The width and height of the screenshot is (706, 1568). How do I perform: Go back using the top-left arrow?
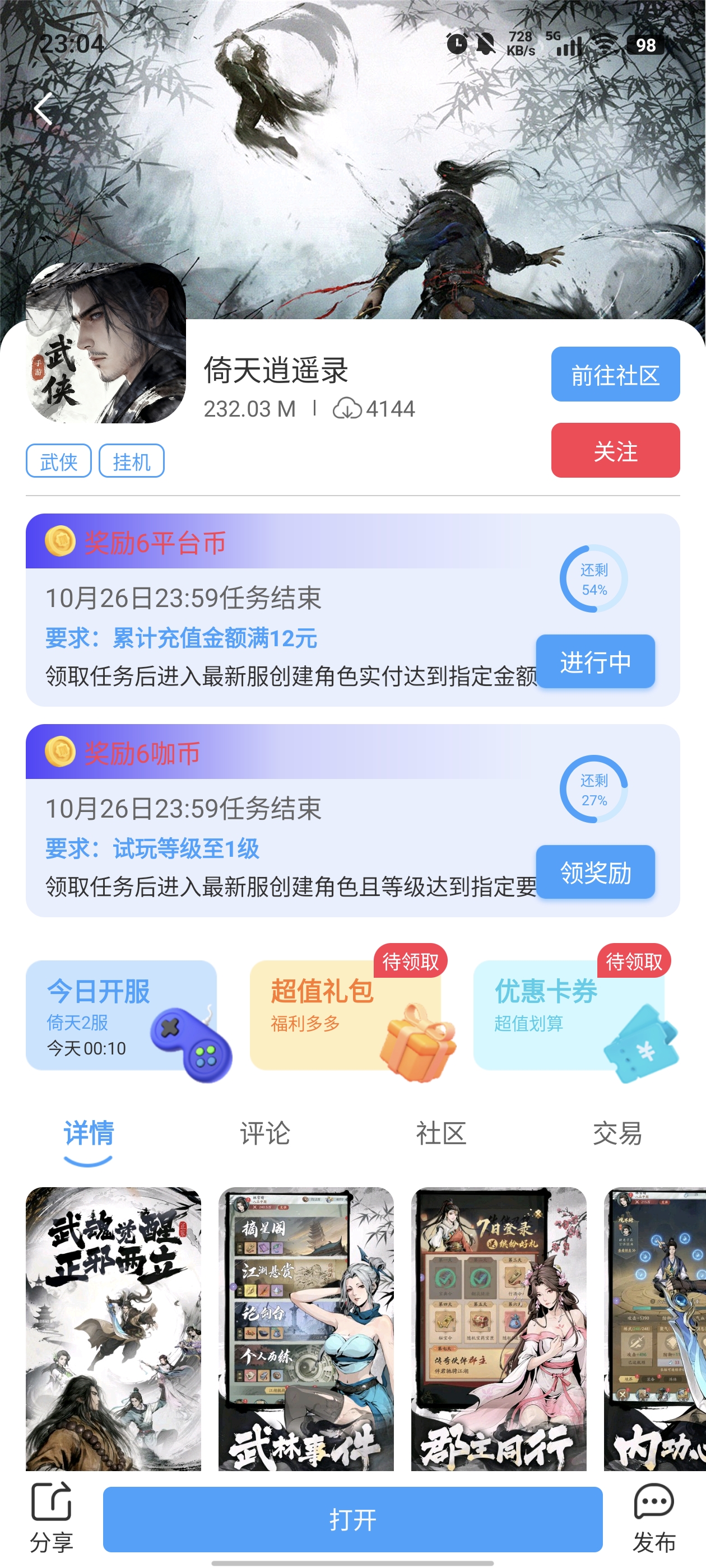43,110
